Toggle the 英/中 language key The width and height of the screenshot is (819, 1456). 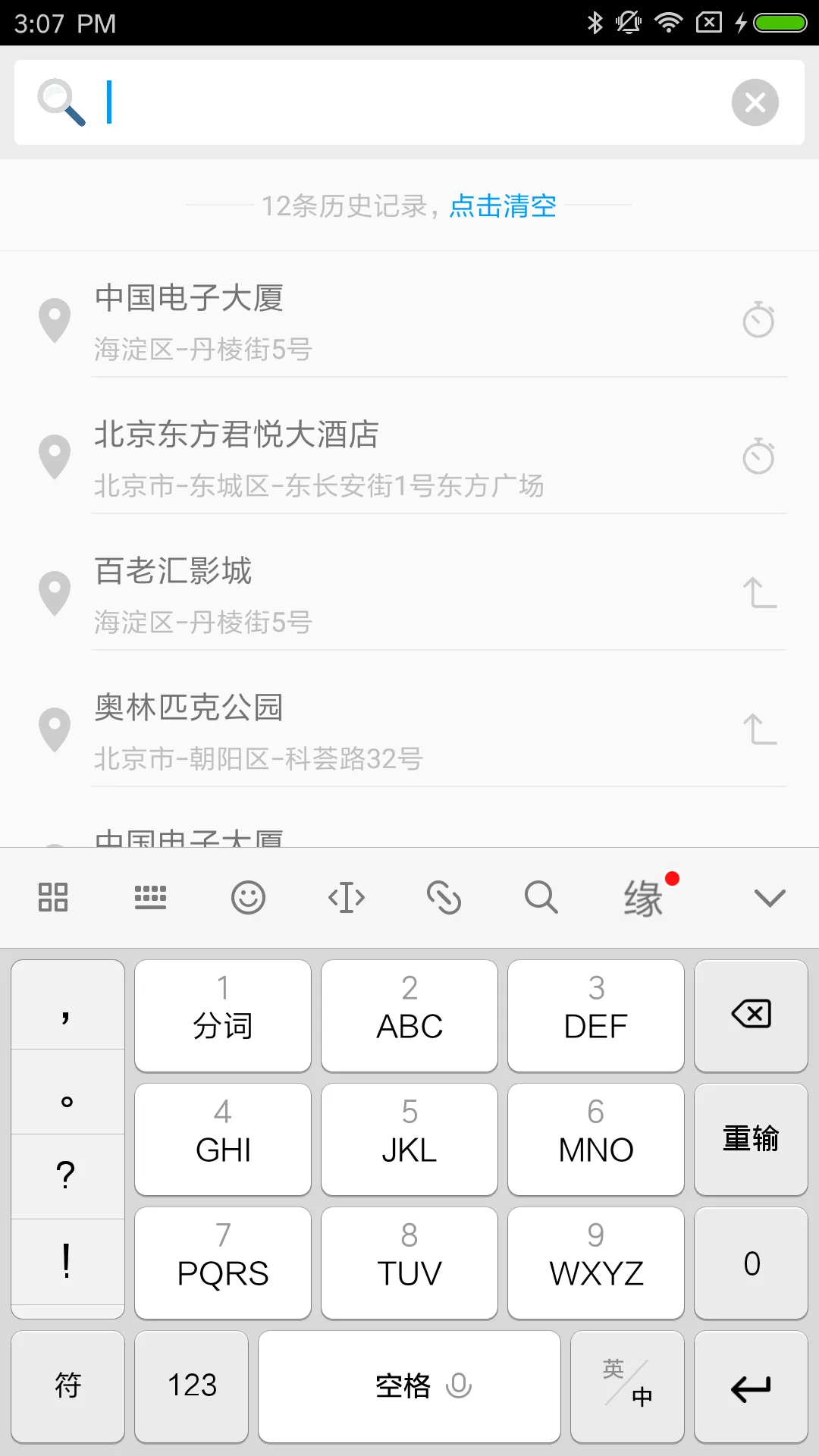627,1386
